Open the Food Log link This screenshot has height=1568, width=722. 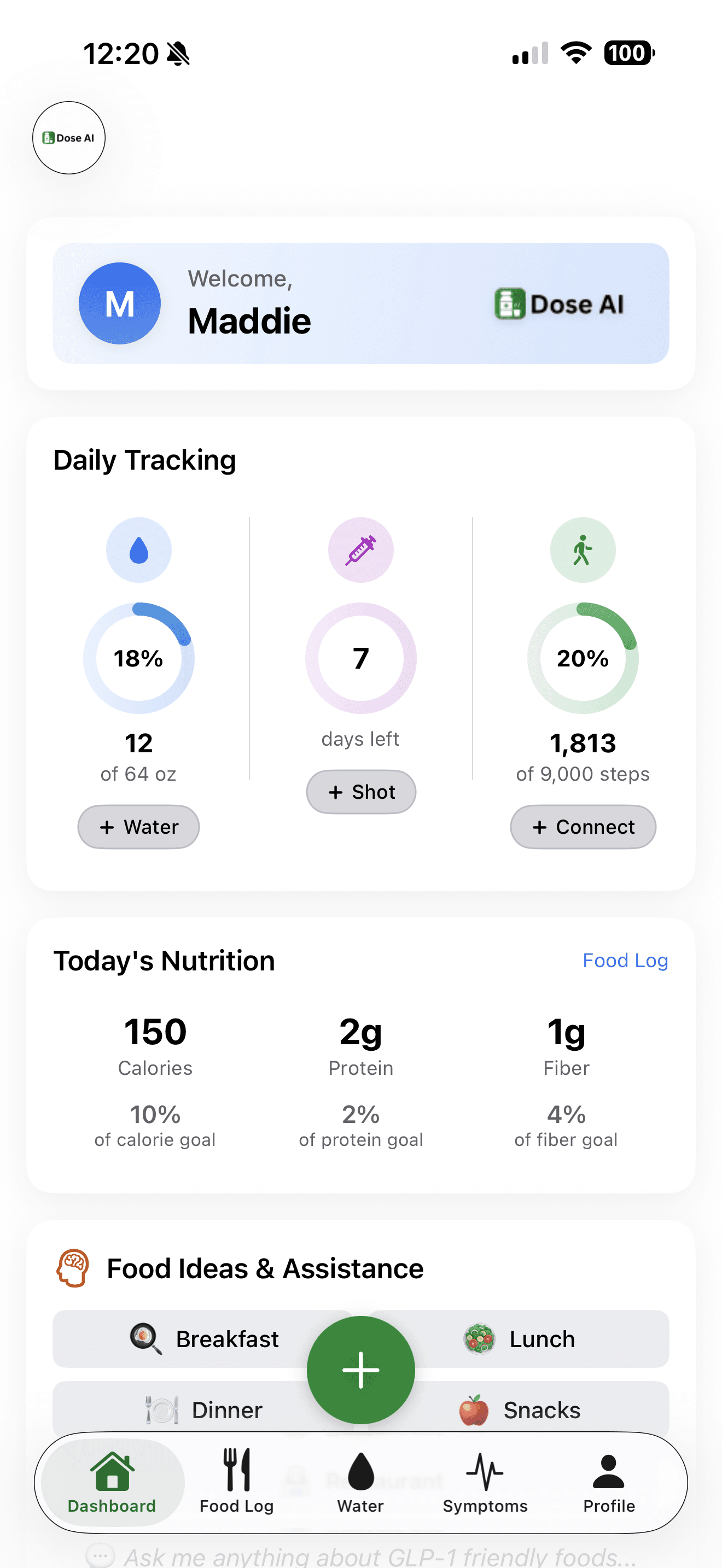pos(625,961)
